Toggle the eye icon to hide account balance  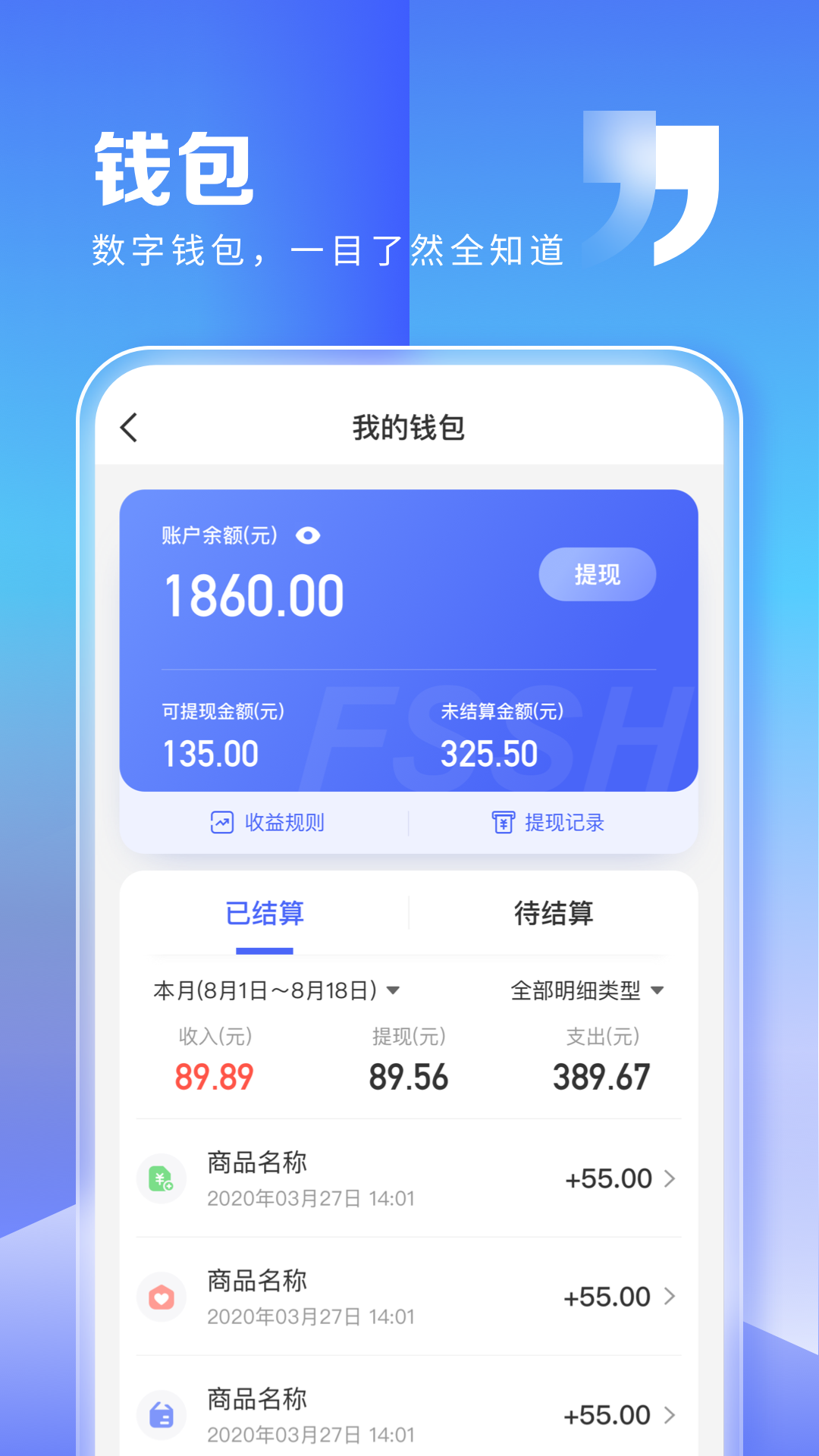pos(309,535)
